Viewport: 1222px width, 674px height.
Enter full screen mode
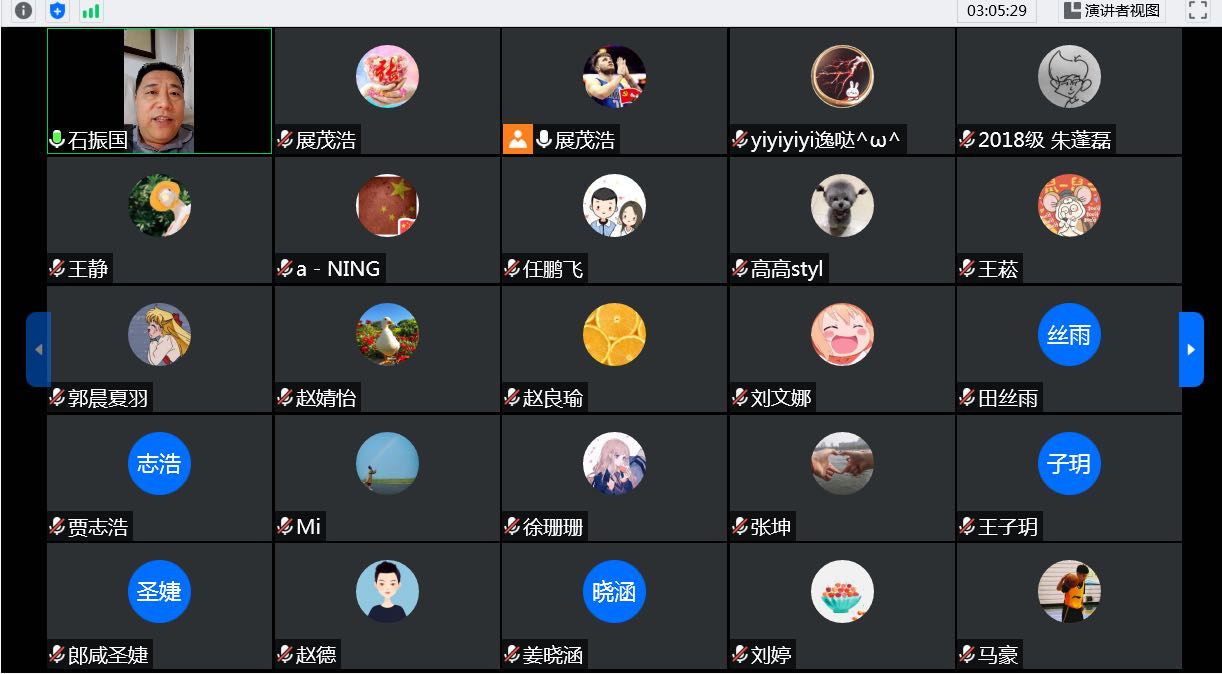pos(1197,11)
